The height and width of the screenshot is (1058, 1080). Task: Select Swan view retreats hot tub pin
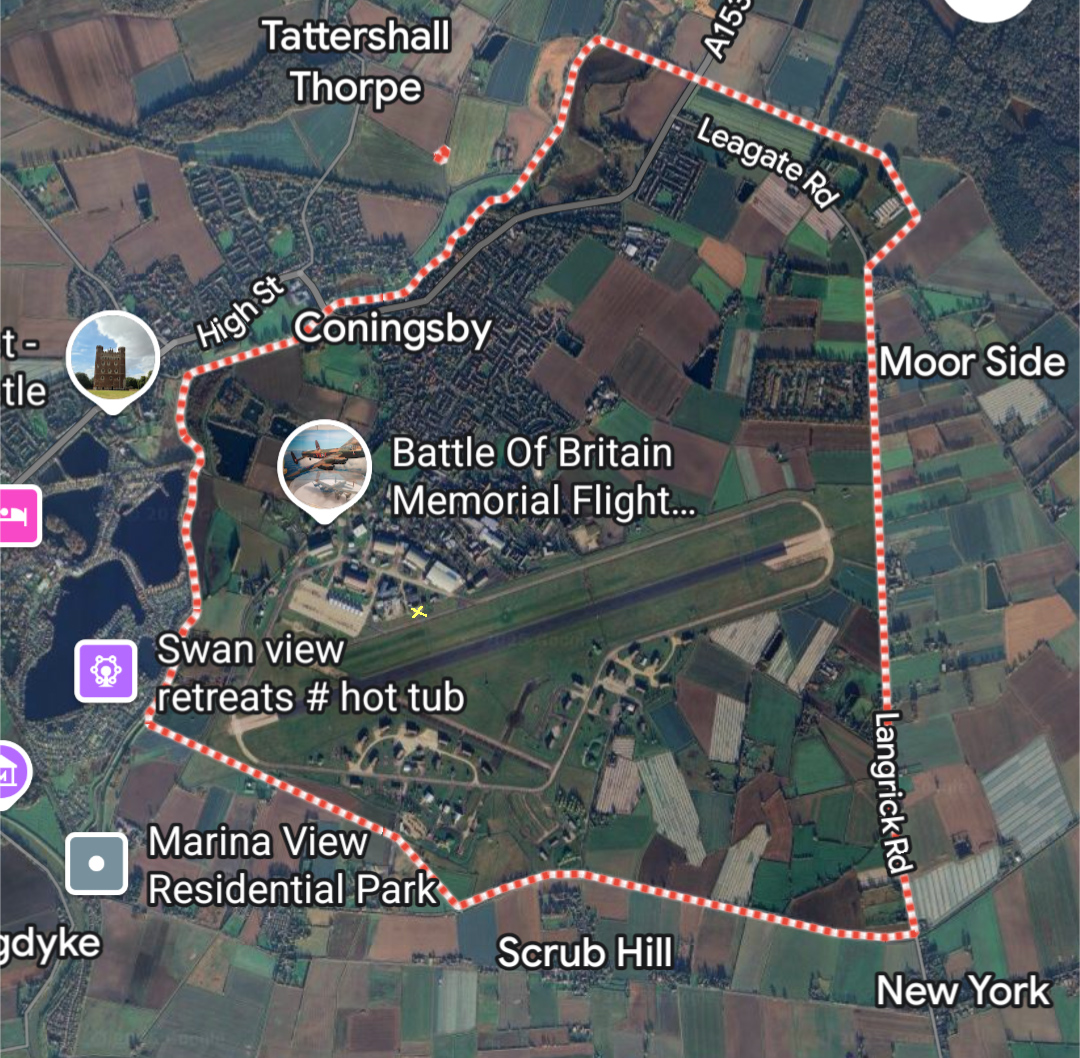[x=106, y=670]
